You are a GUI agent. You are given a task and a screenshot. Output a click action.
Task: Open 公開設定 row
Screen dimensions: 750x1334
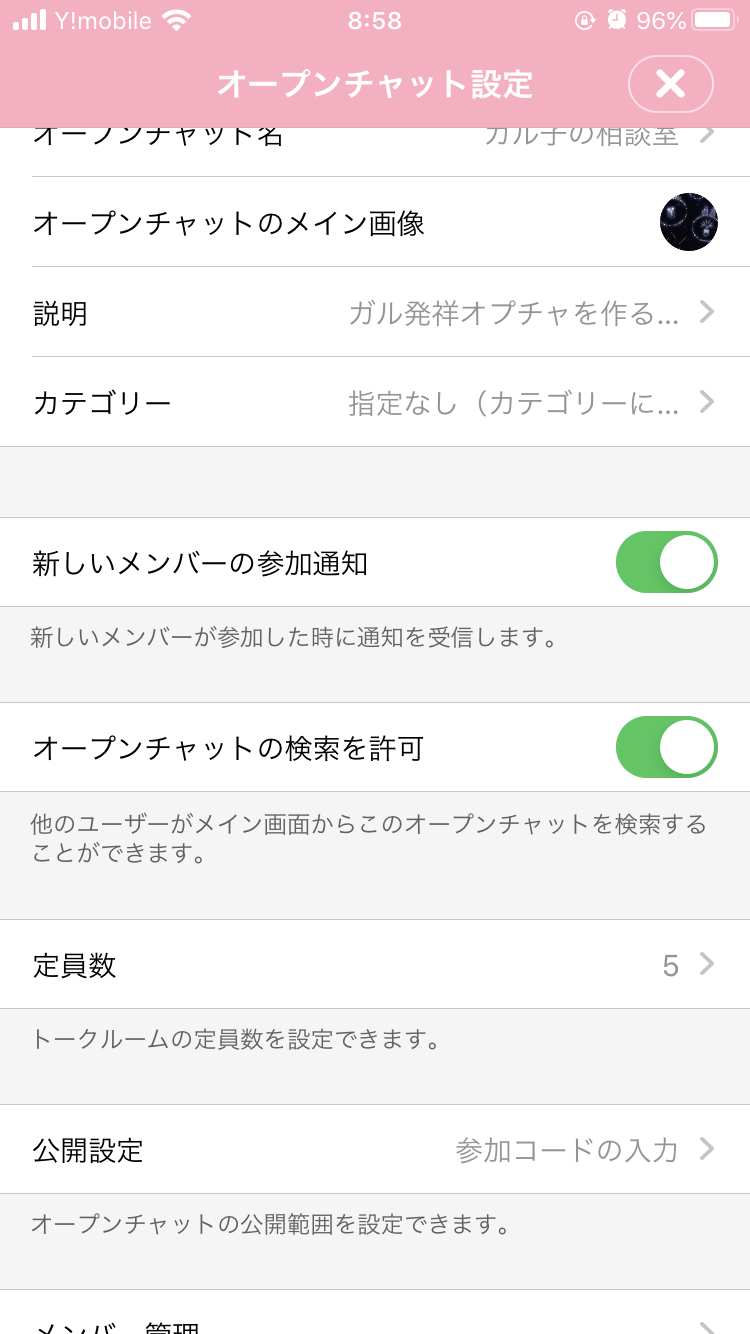click(x=375, y=1149)
